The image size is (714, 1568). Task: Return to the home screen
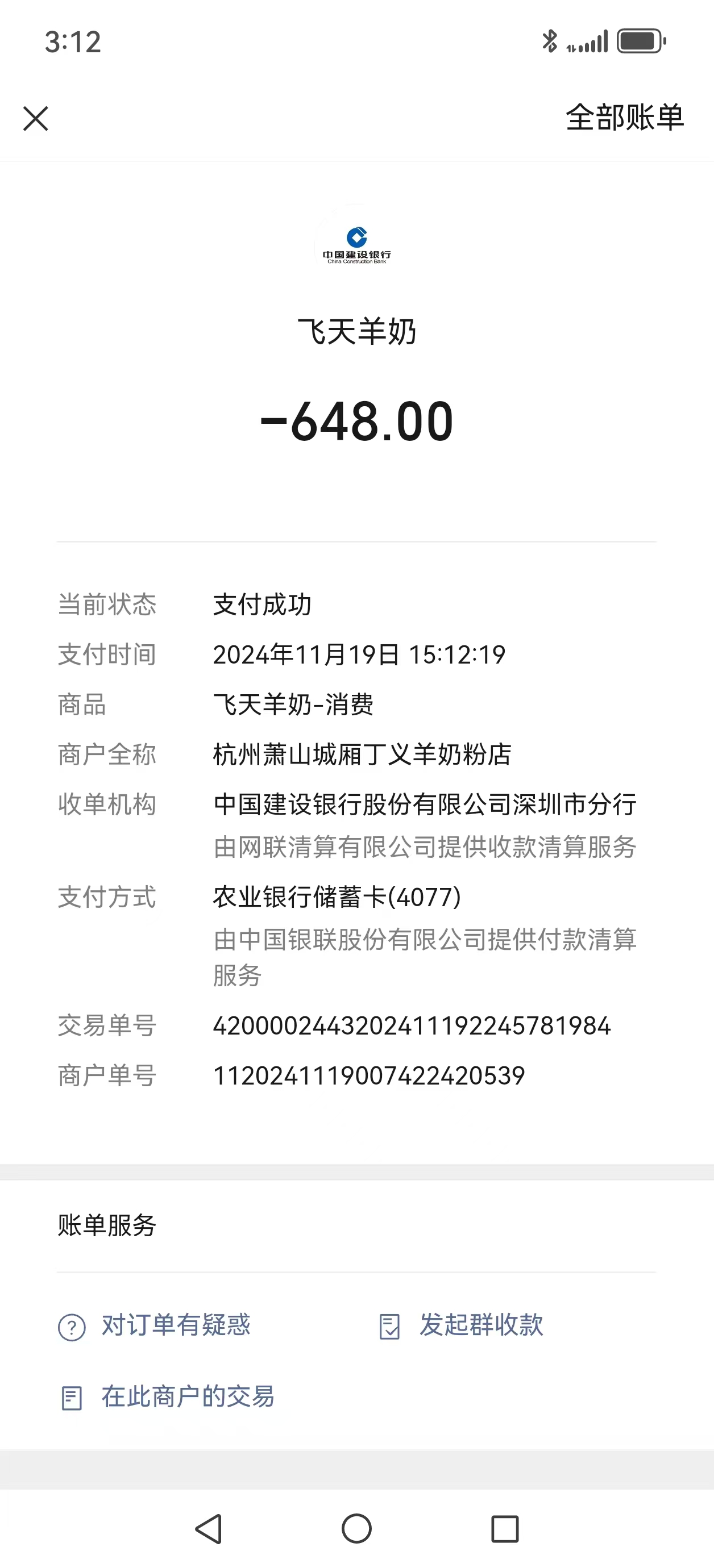(356, 1528)
